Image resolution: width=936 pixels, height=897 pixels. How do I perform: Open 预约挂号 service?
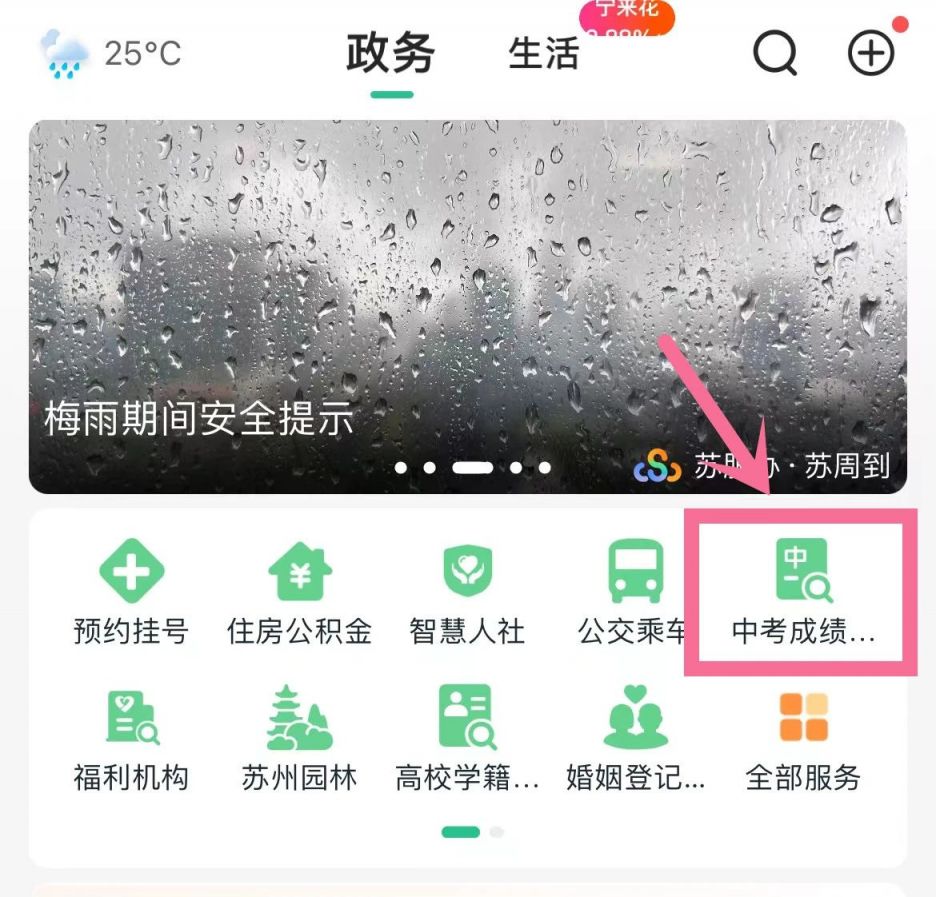(131, 592)
